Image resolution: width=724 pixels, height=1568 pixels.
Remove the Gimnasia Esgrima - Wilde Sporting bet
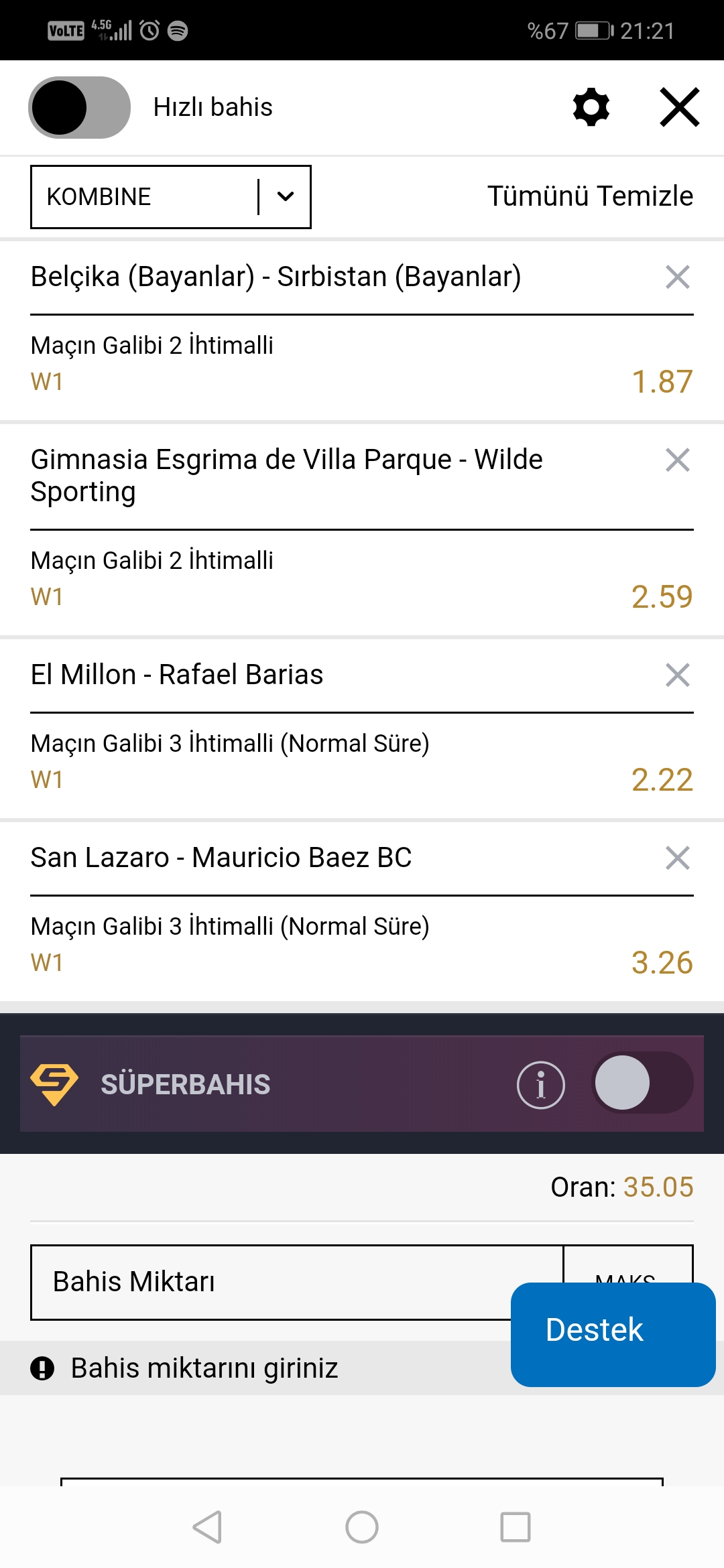pos(678,460)
